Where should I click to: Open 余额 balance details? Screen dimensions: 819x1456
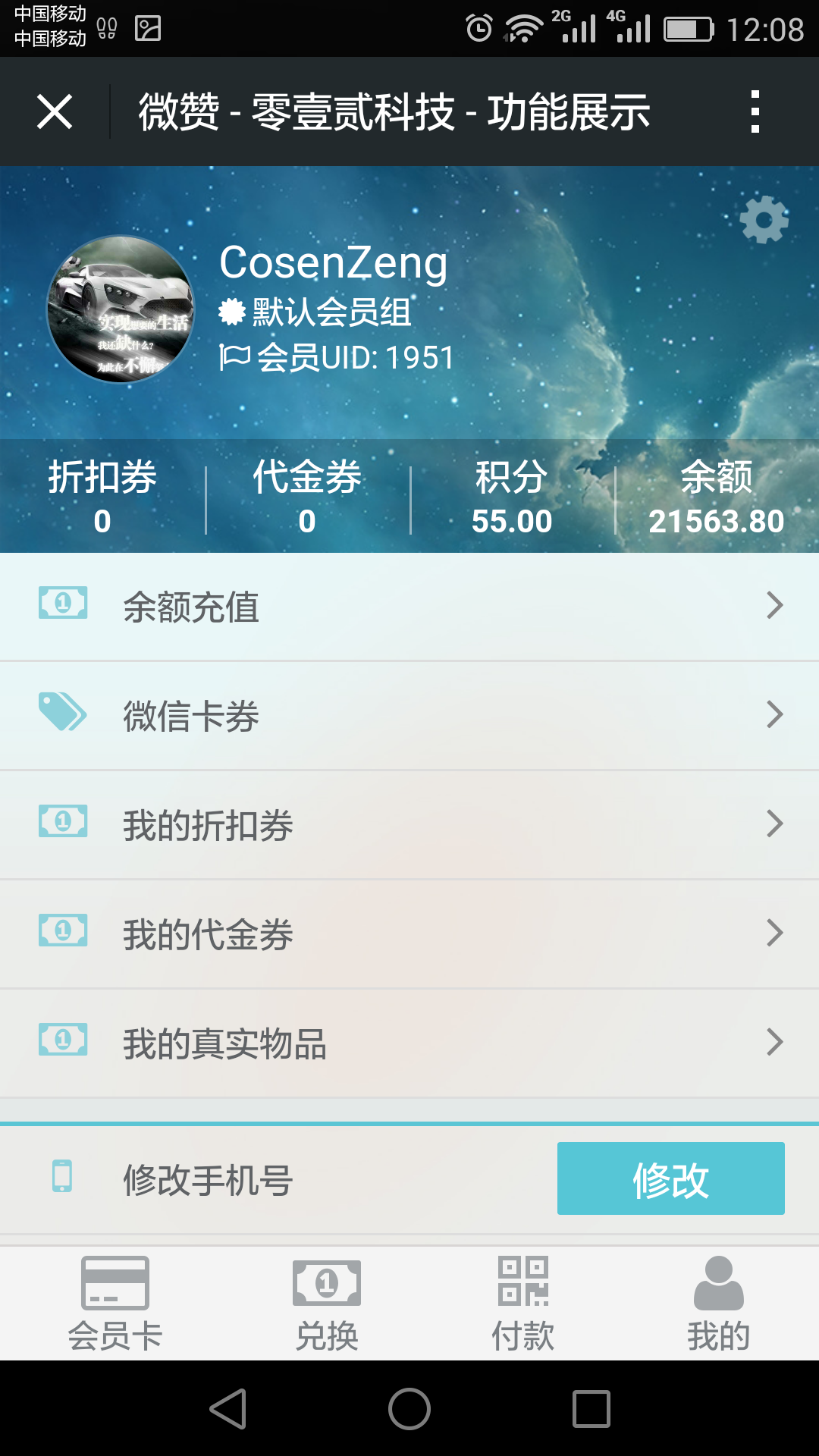[717, 497]
